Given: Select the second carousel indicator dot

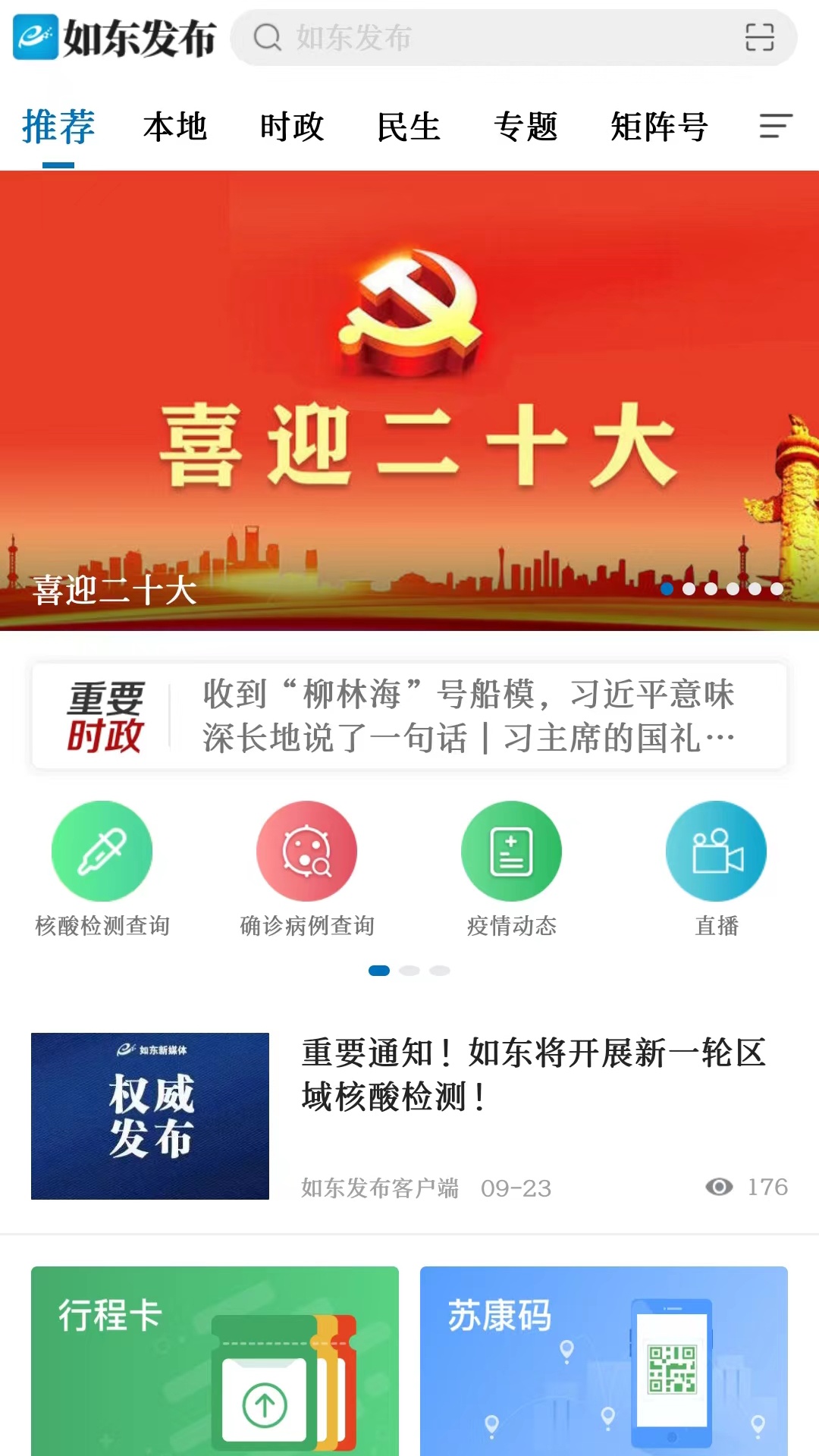Looking at the screenshot, I should (x=689, y=588).
